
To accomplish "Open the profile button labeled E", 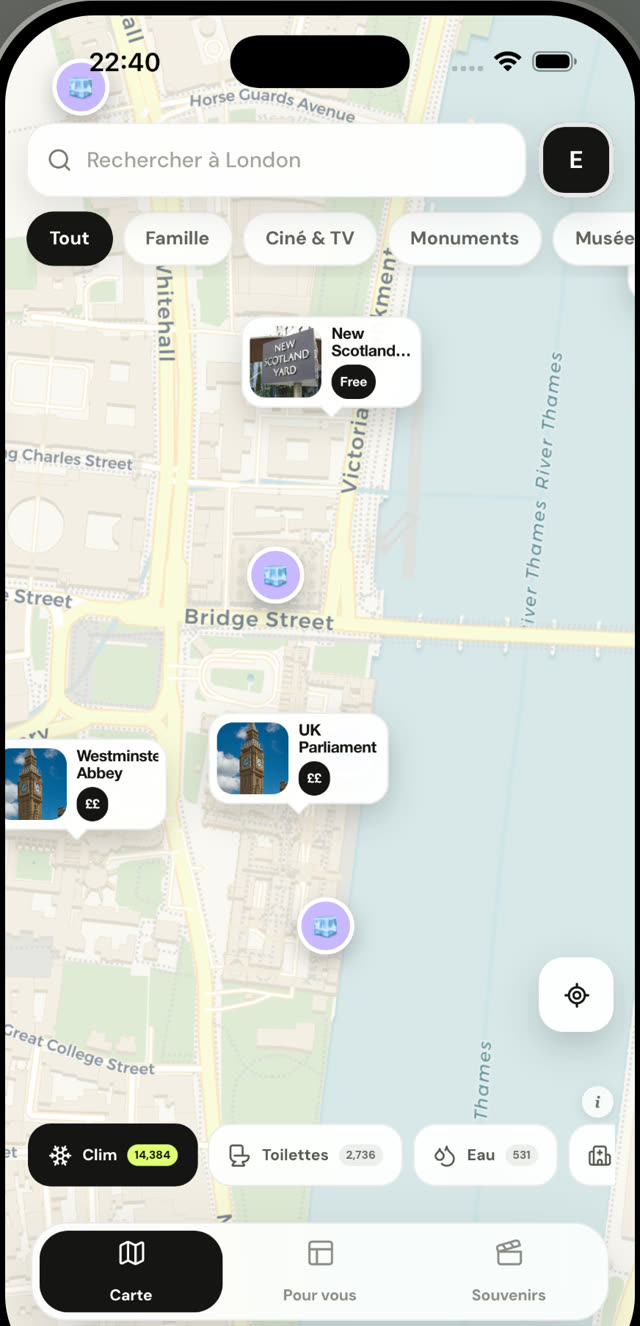I will tap(576, 160).
